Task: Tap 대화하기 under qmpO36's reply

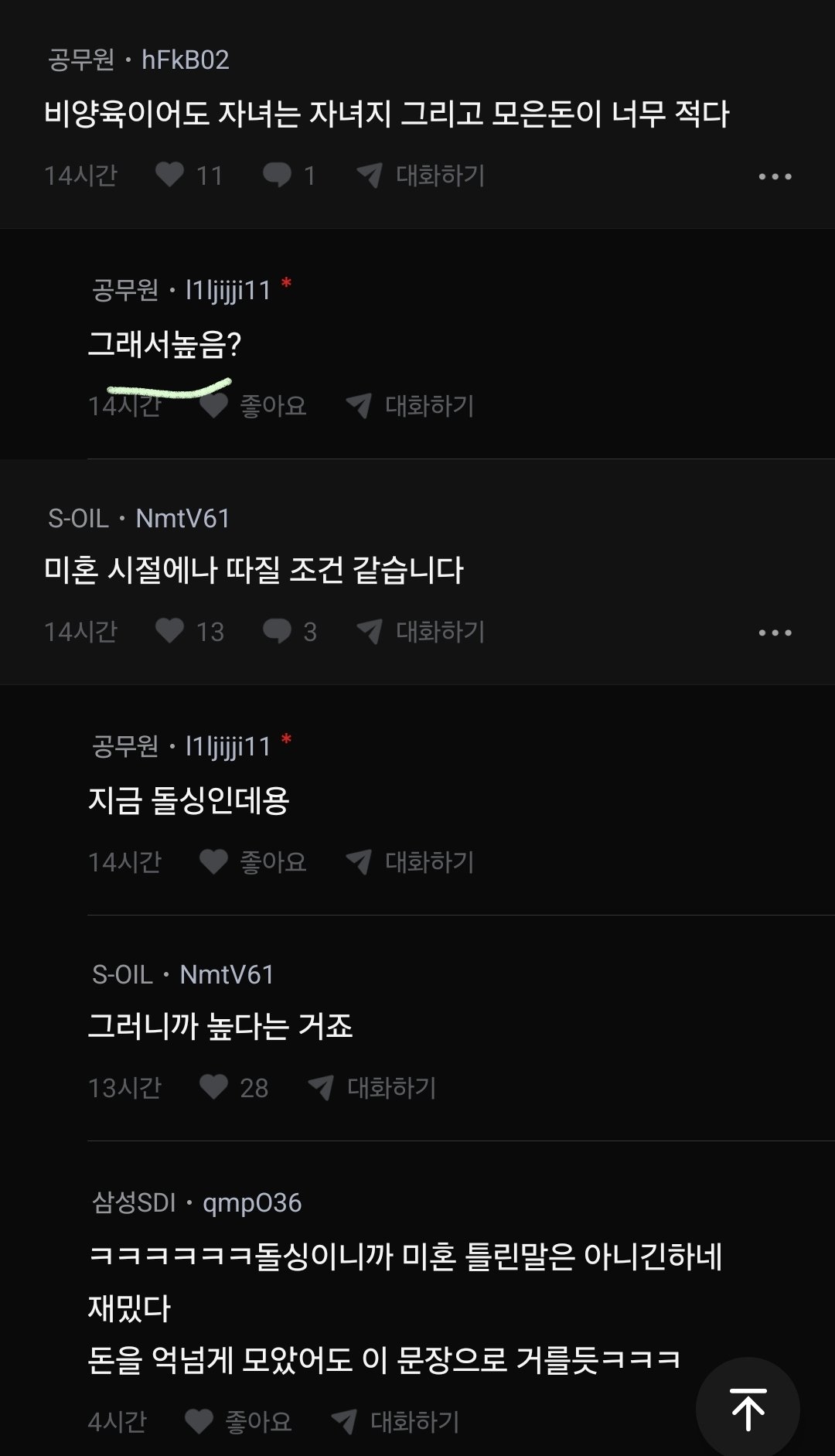Action: click(x=396, y=1421)
